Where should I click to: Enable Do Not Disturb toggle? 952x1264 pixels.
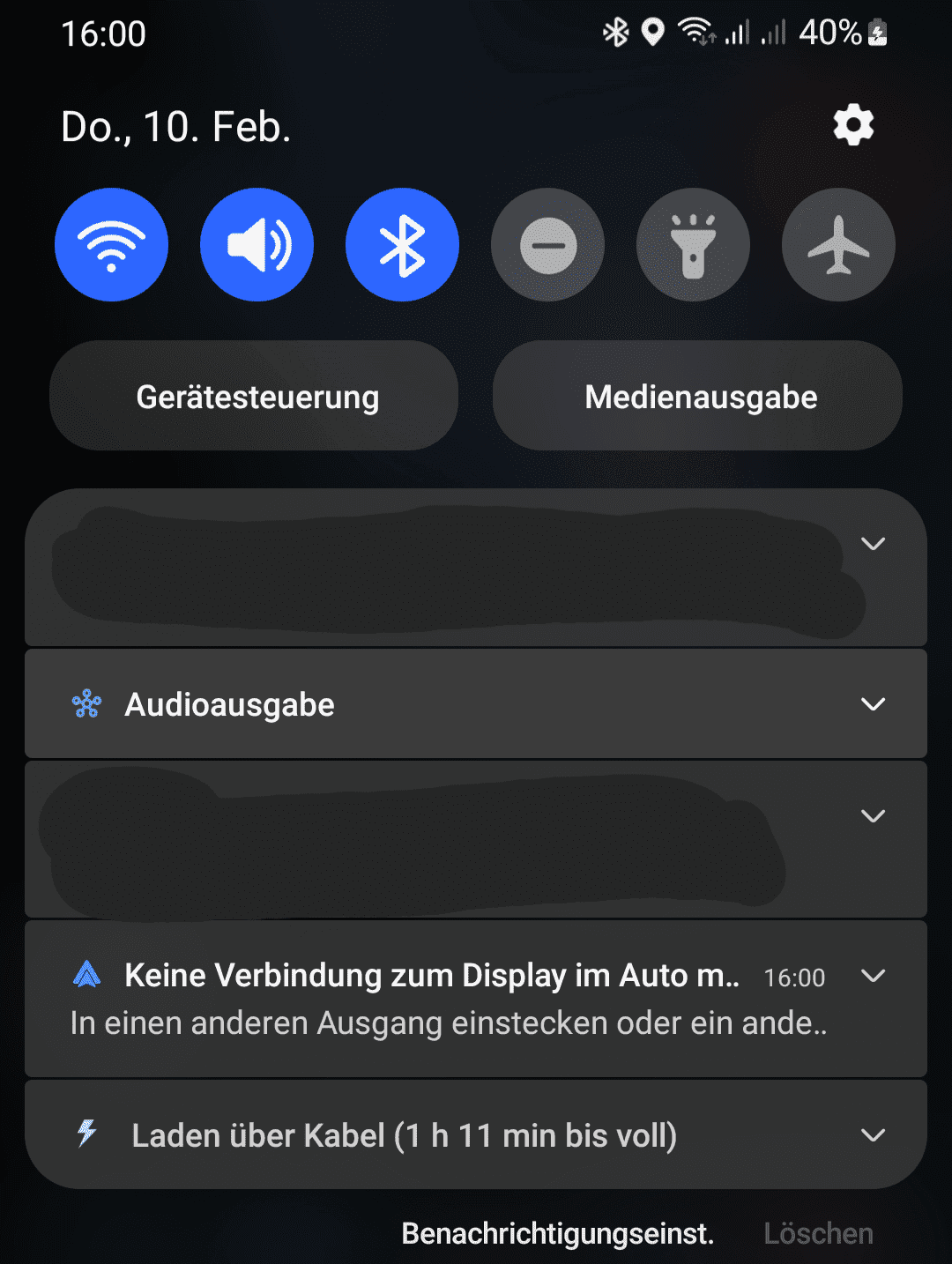(x=547, y=244)
